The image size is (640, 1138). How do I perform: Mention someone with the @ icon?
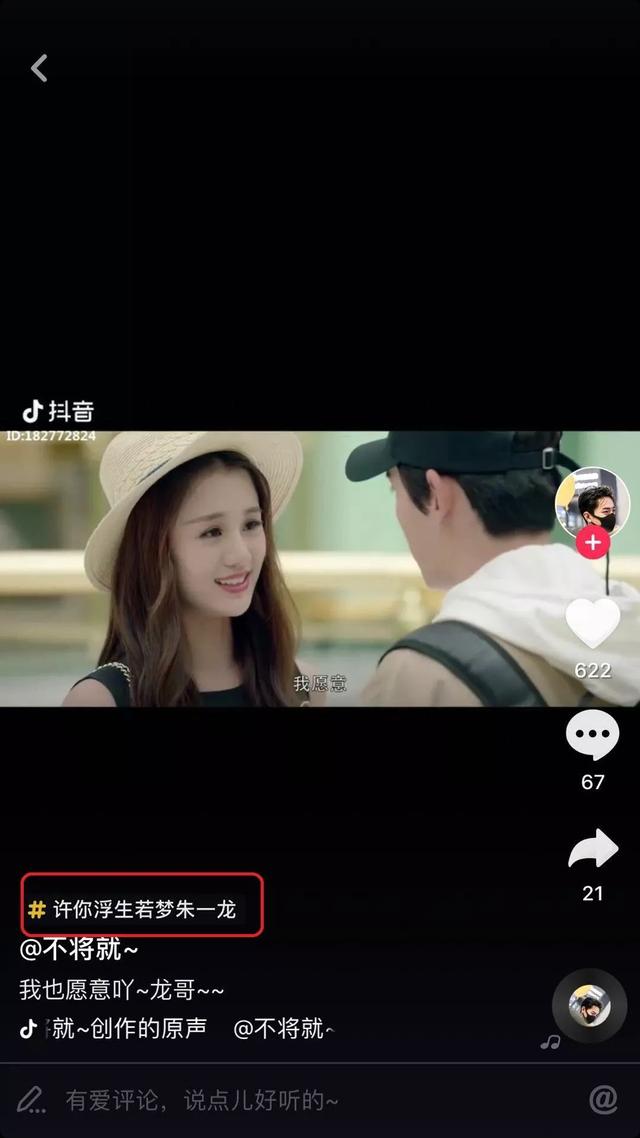click(603, 1100)
